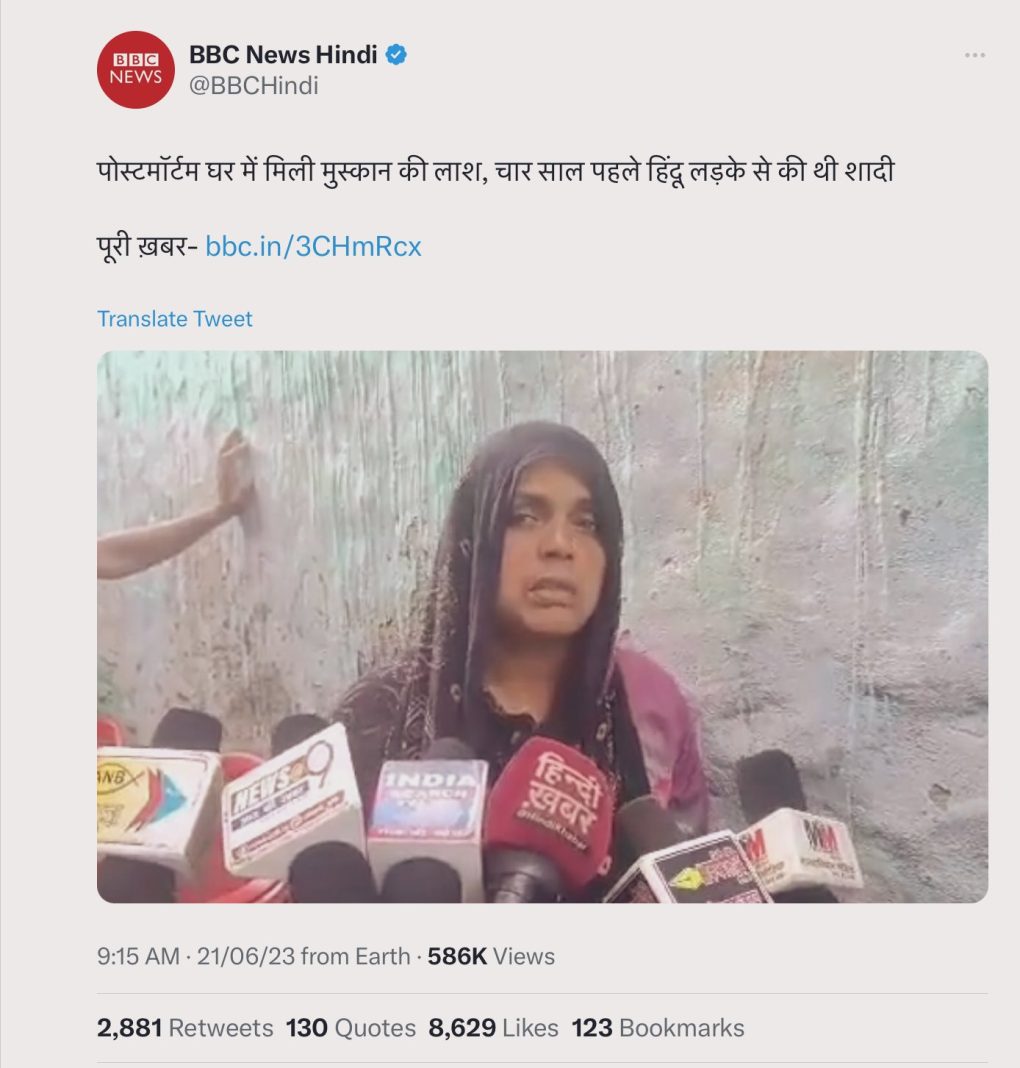Open the BBC News Hindi profile picture
The image size is (1020, 1068).
136,69
